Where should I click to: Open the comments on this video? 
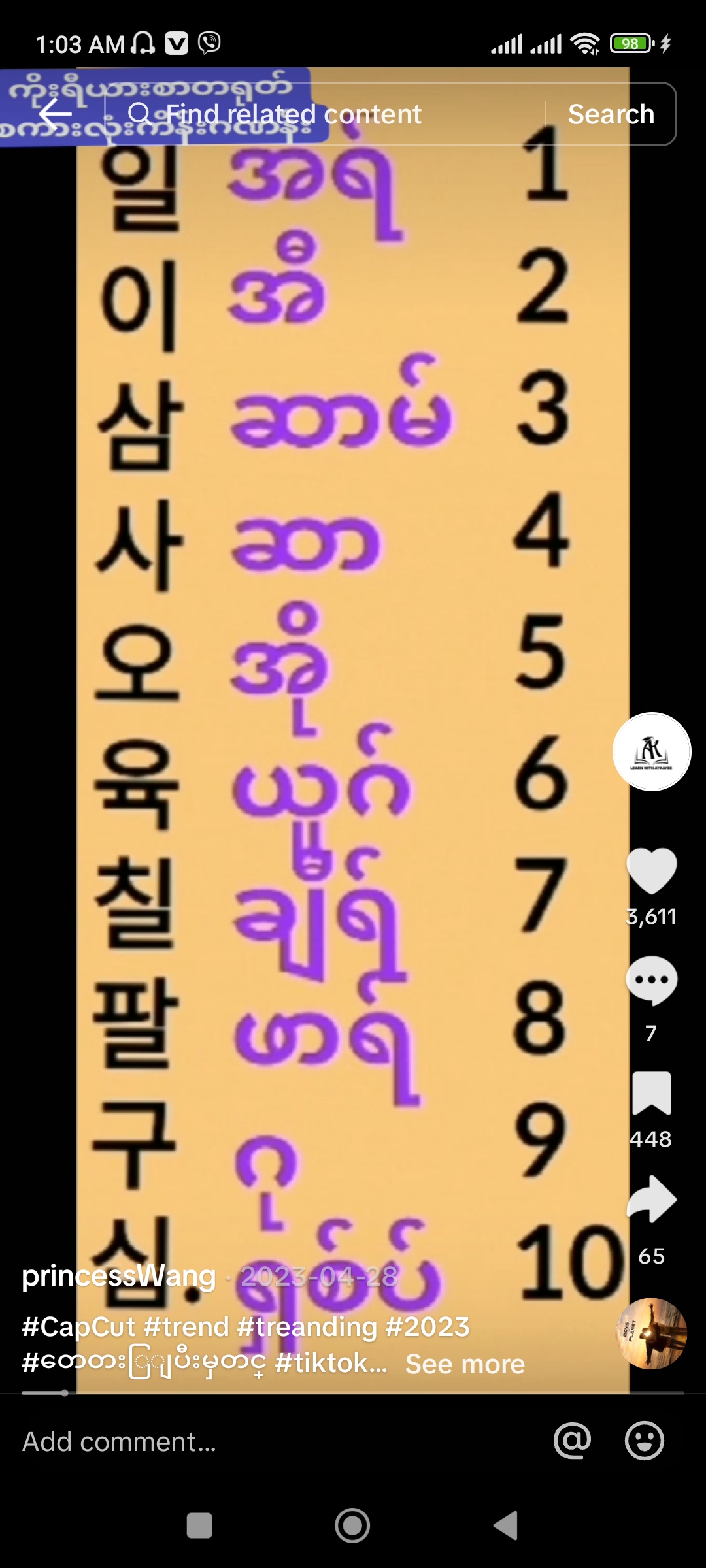(x=651, y=980)
